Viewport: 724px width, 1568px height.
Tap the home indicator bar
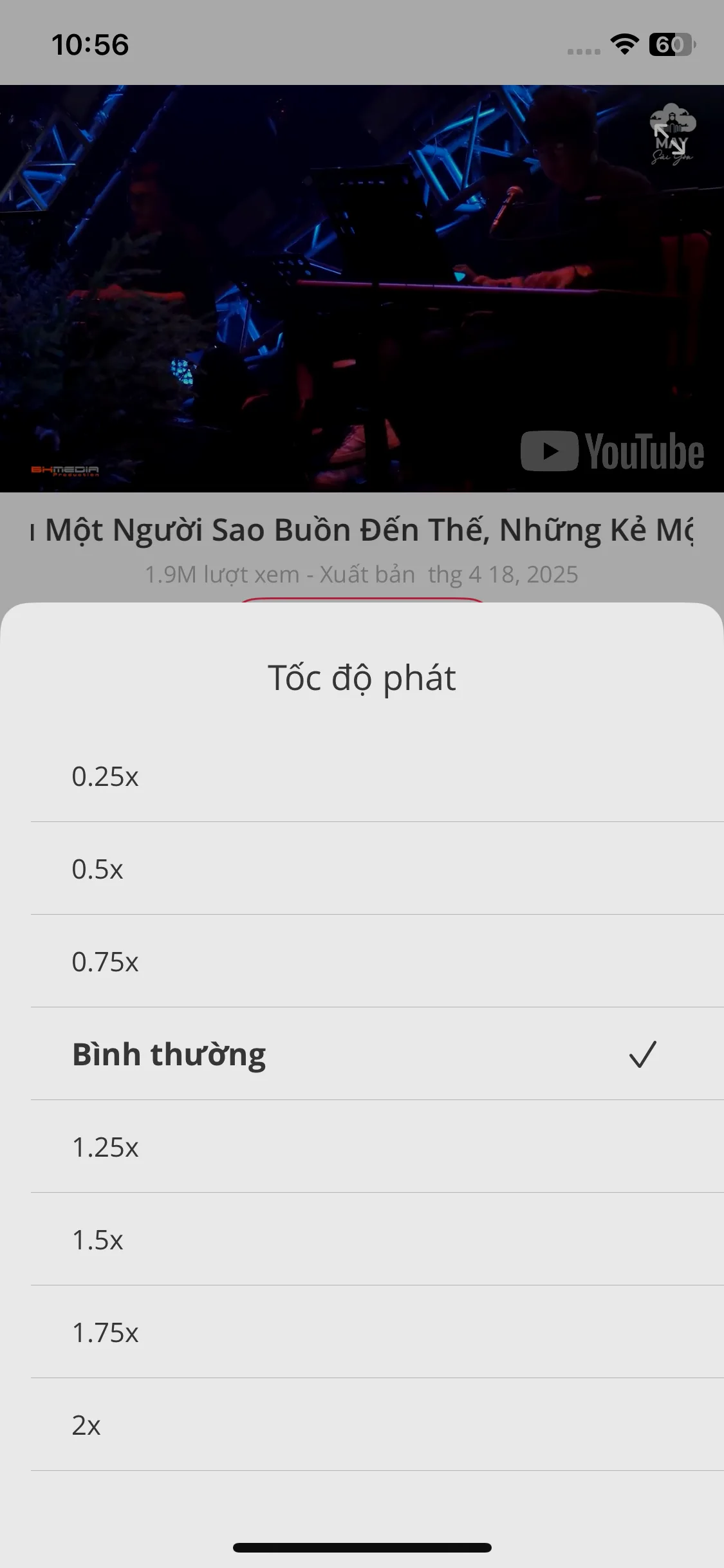362,1547
